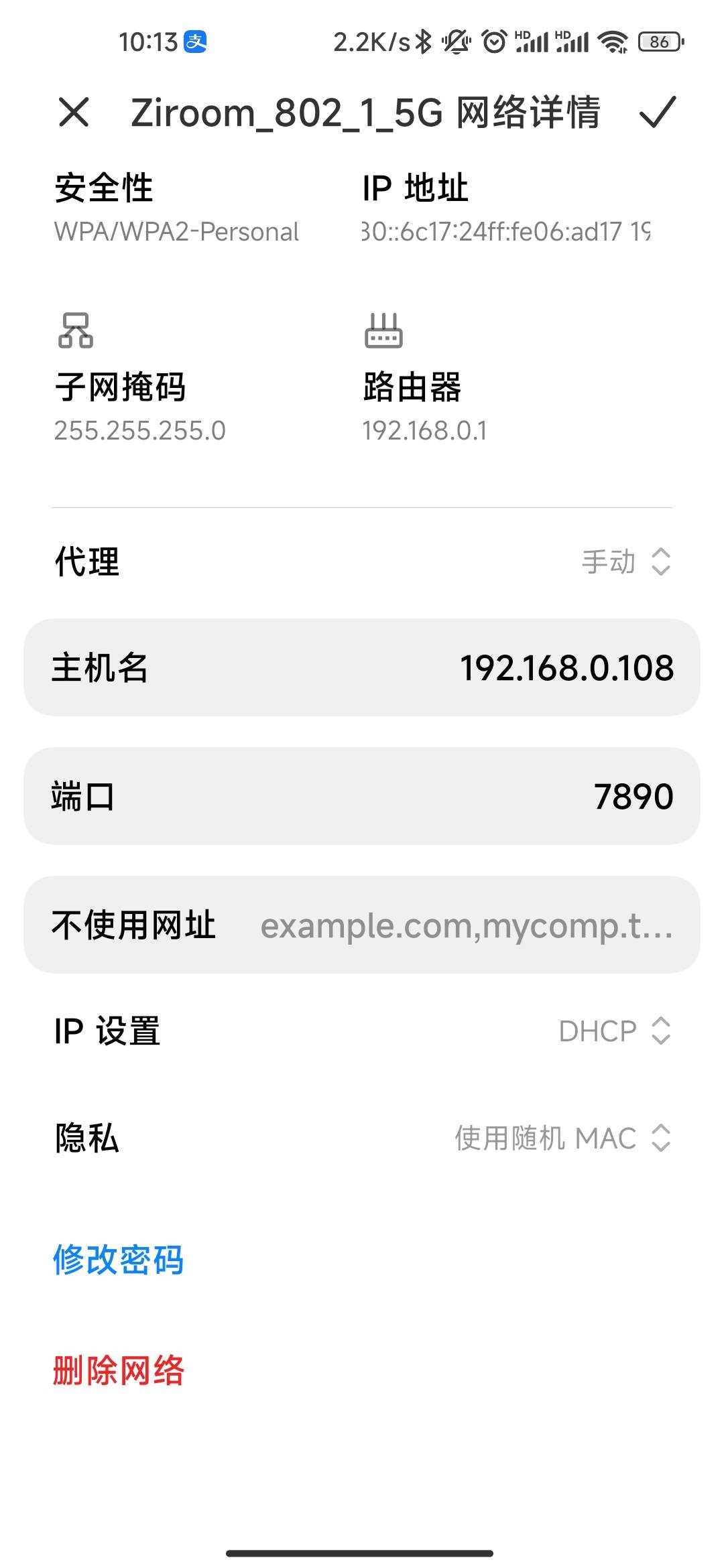Open the IP 设置 DHCP dropdown

click(614, 1031)
